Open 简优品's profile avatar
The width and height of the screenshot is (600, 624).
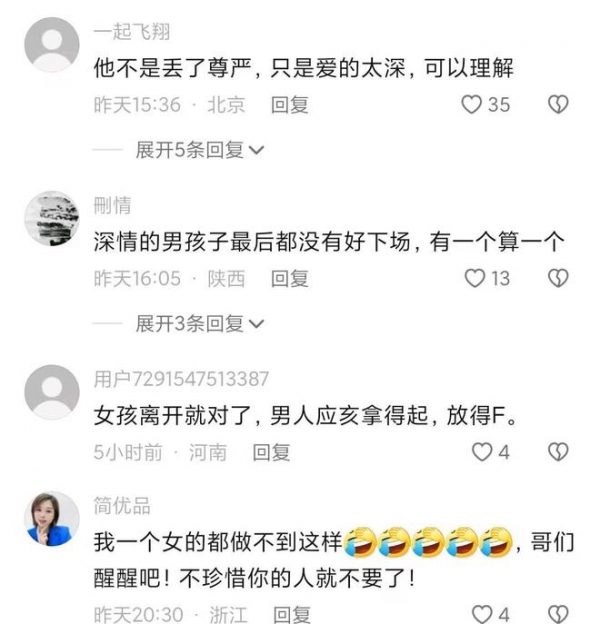click(50, 518)
